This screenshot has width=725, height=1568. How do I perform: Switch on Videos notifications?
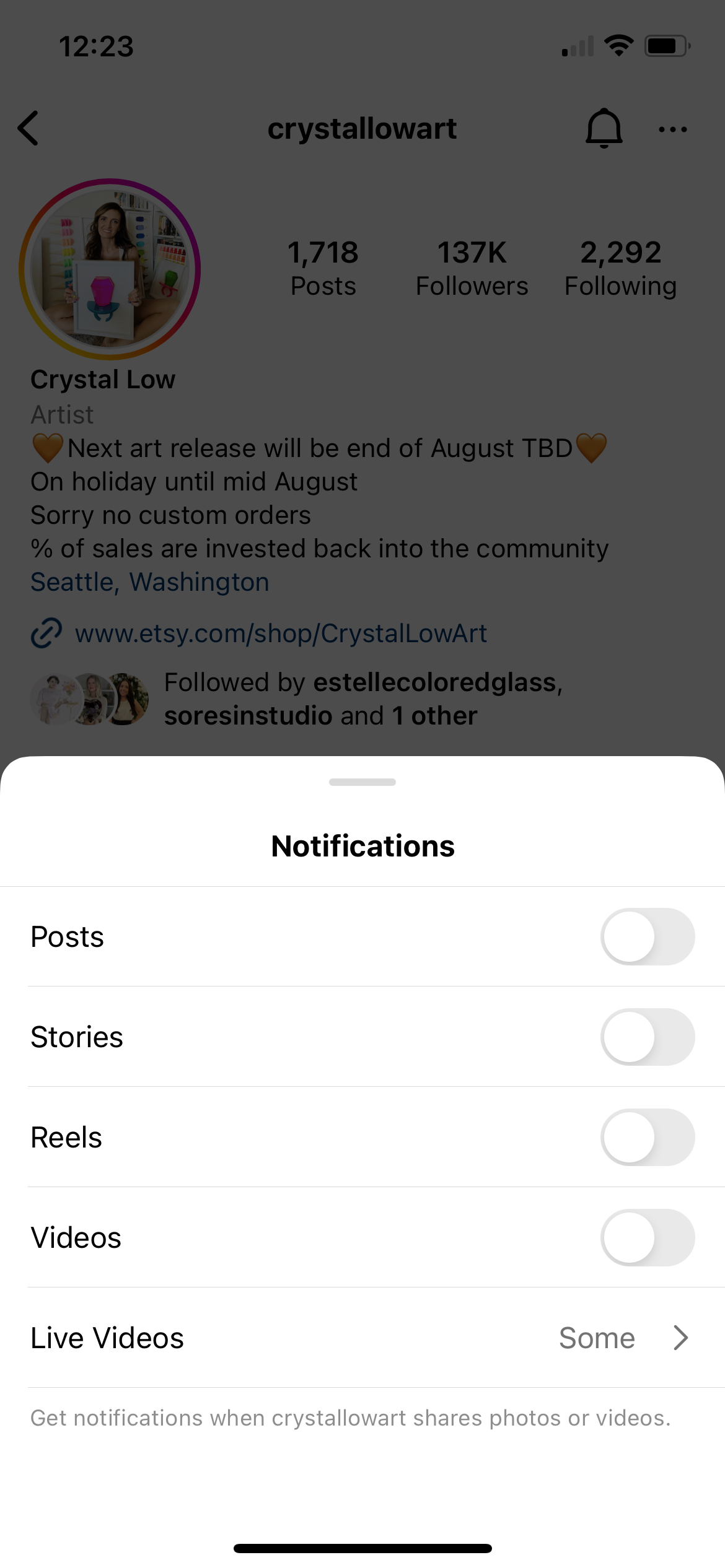point(647,1237)
